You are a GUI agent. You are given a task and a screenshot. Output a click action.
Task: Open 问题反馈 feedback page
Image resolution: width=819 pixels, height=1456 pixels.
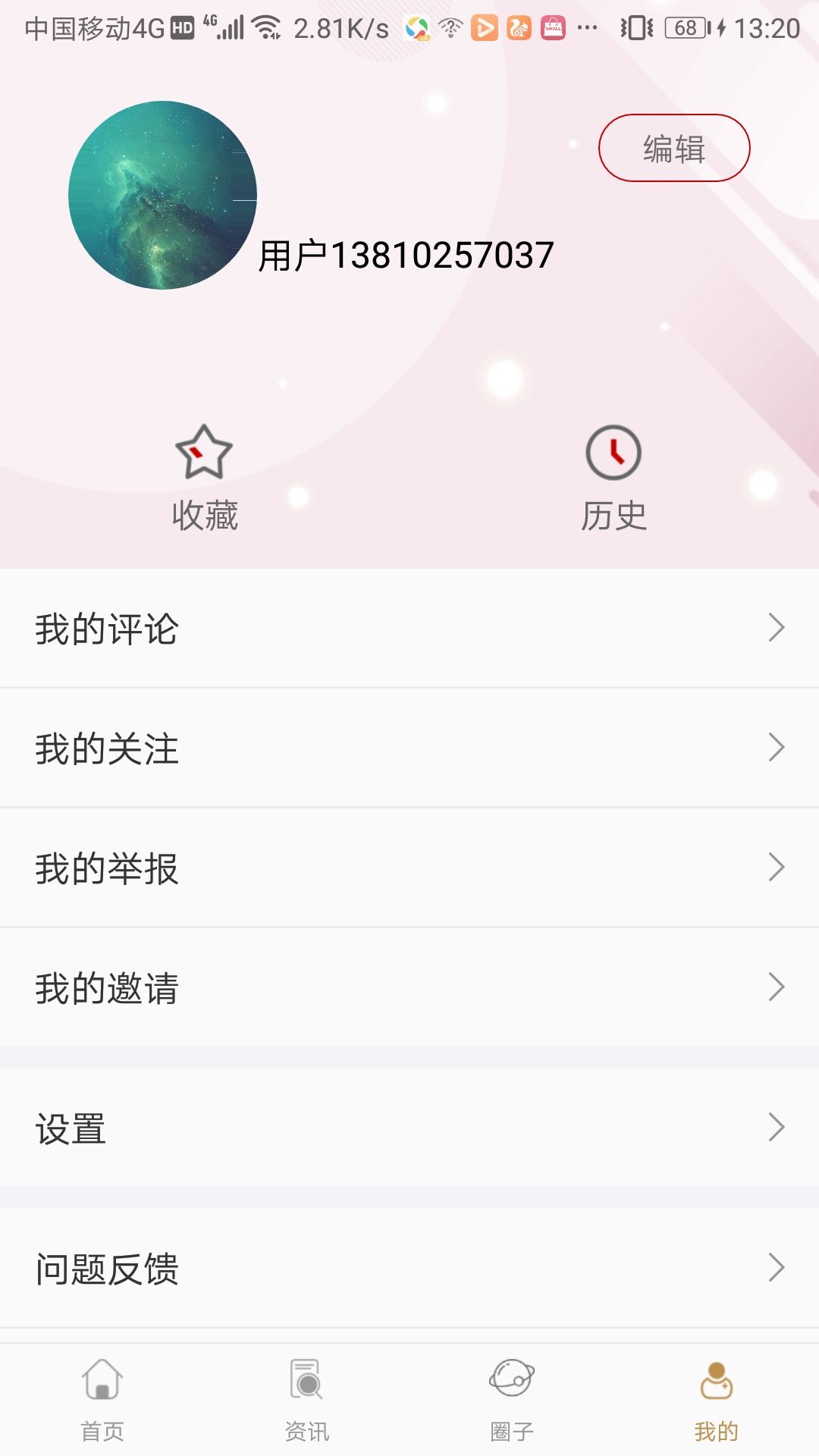point(409,1266)
